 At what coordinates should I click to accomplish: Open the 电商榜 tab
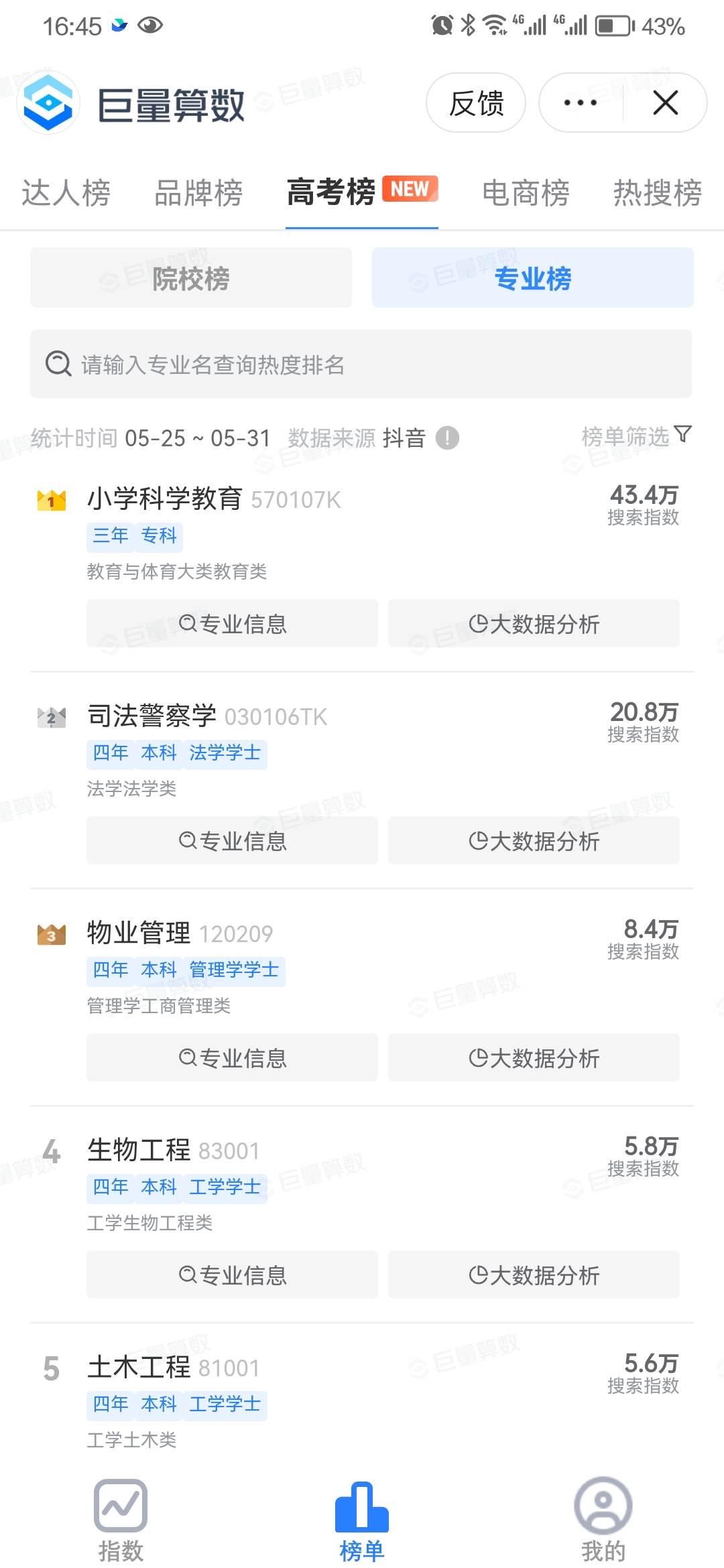pyautogui.click(x=526, y=193)
